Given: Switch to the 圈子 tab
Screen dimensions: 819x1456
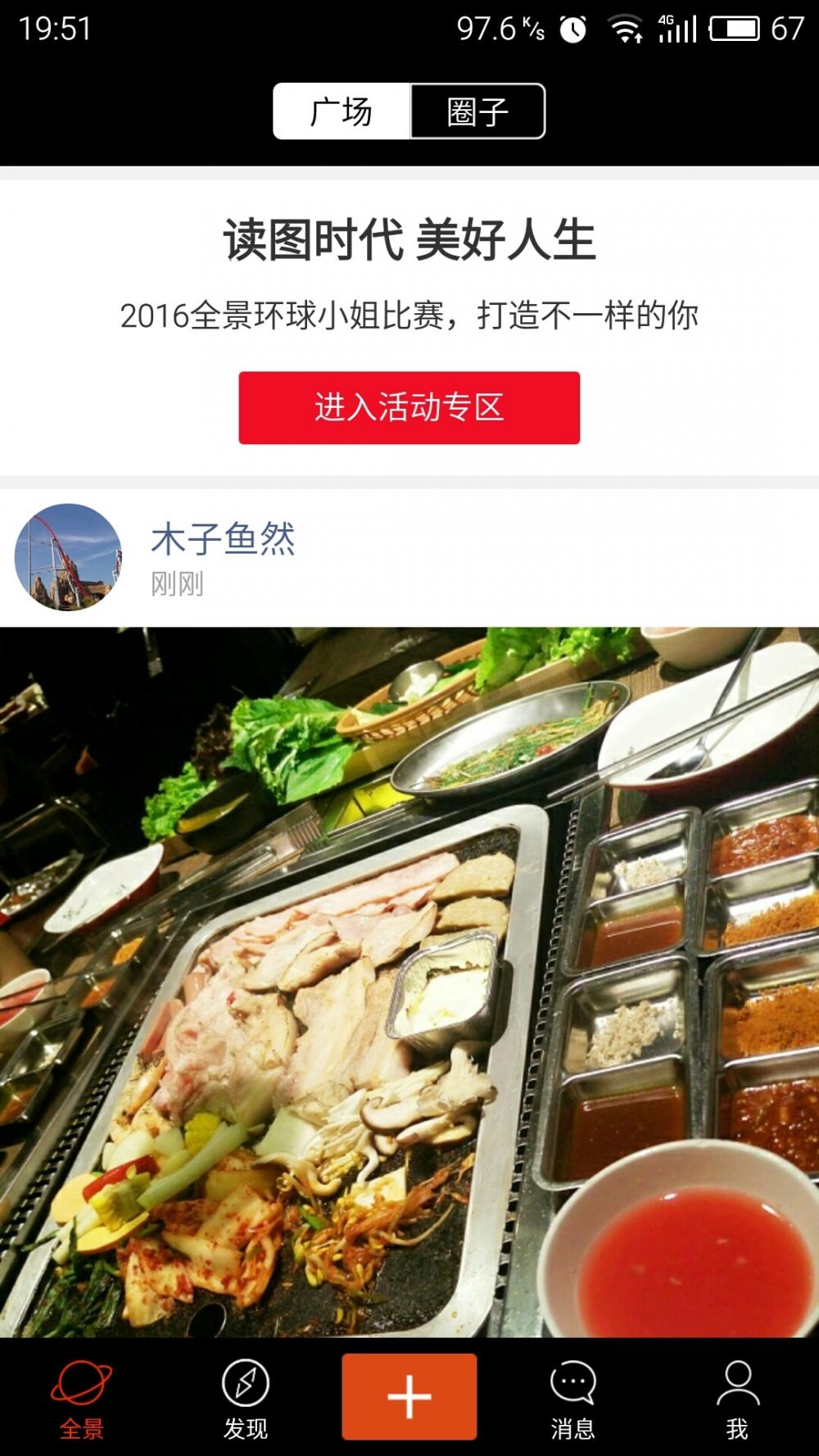Looking at the screenshot, I should coord(477,111).
